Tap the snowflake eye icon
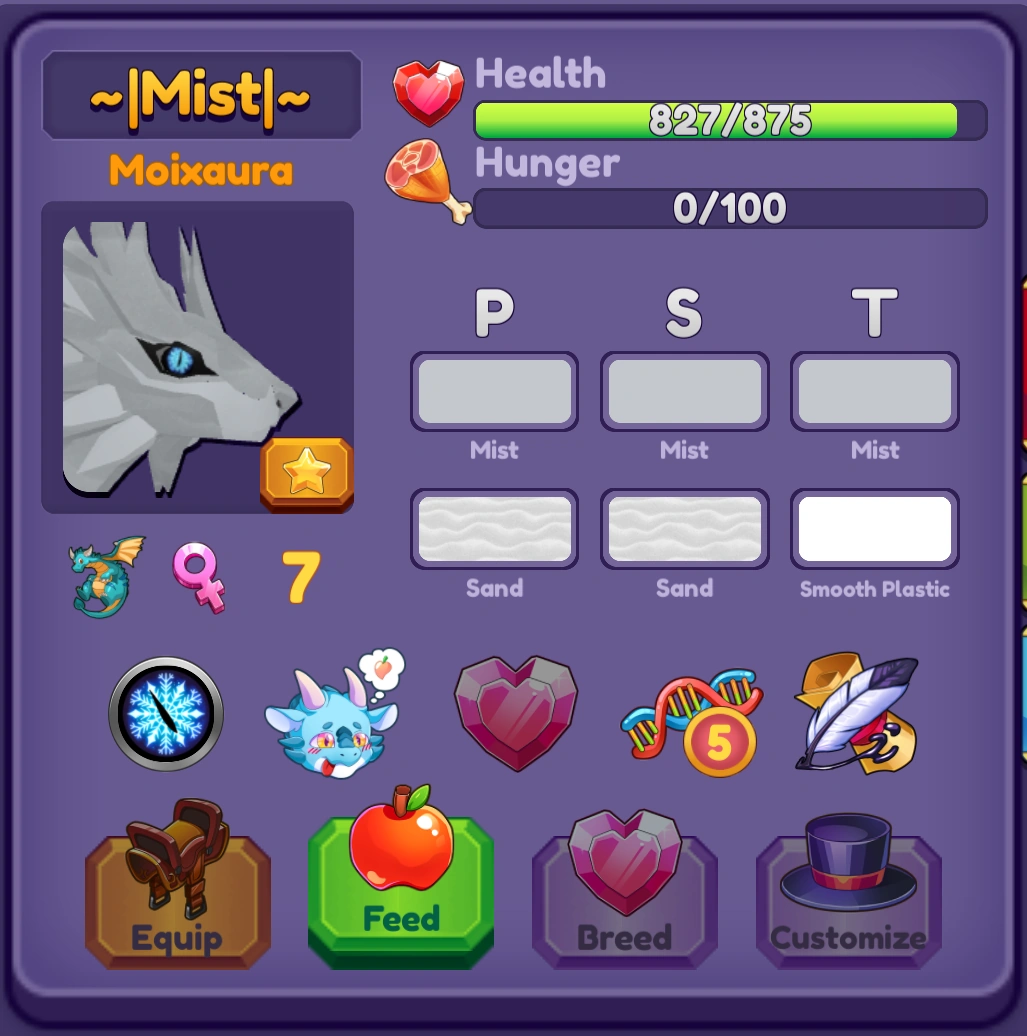1027x1036 pixels. (165, 714)
